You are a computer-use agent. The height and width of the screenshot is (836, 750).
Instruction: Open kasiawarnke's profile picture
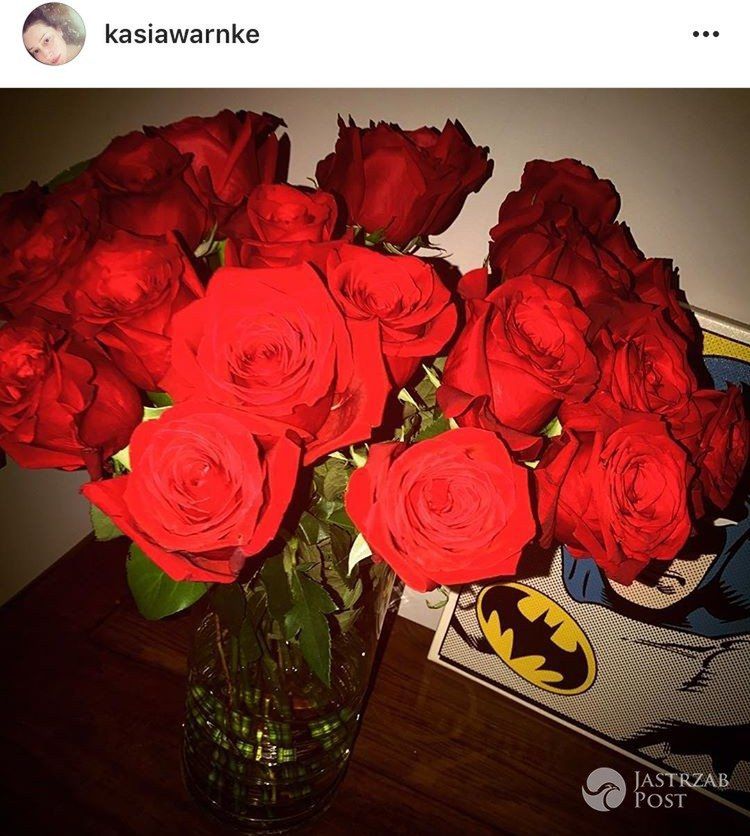pyautogui.click(x=54, y=34)
